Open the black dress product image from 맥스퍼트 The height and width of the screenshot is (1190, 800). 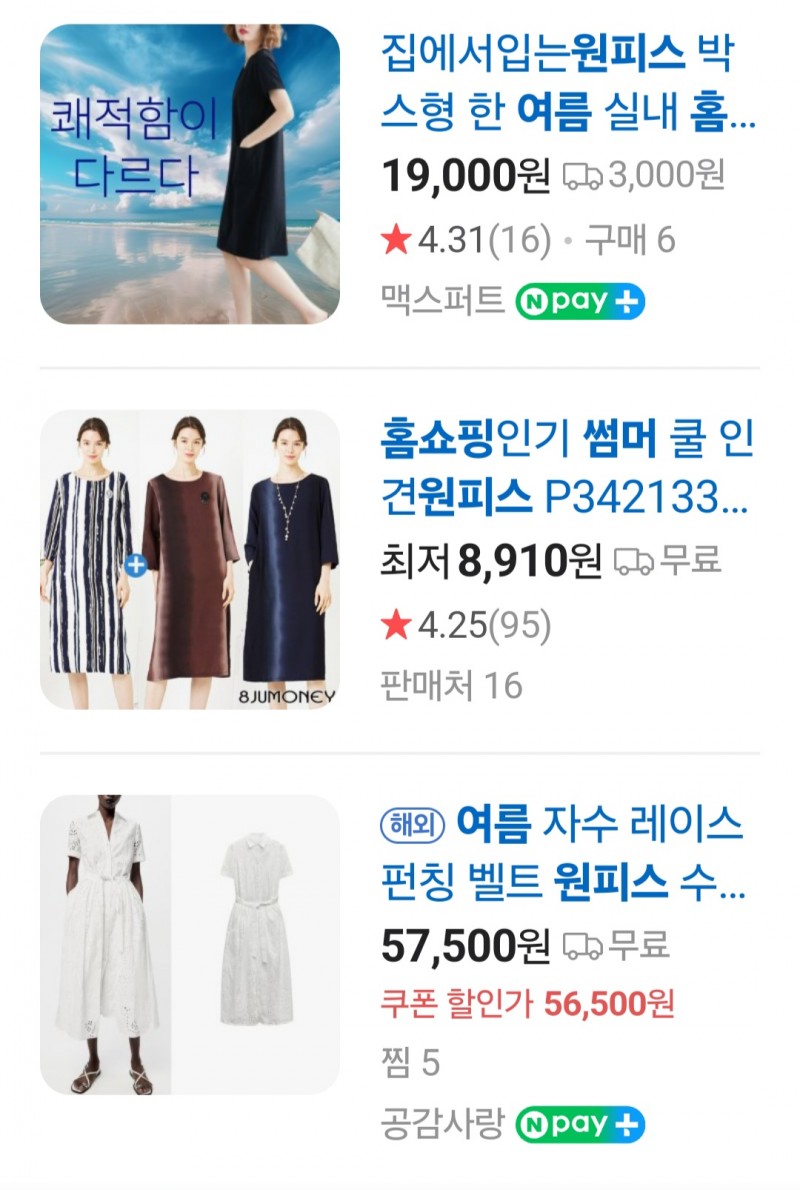click(x=190, y=174)
